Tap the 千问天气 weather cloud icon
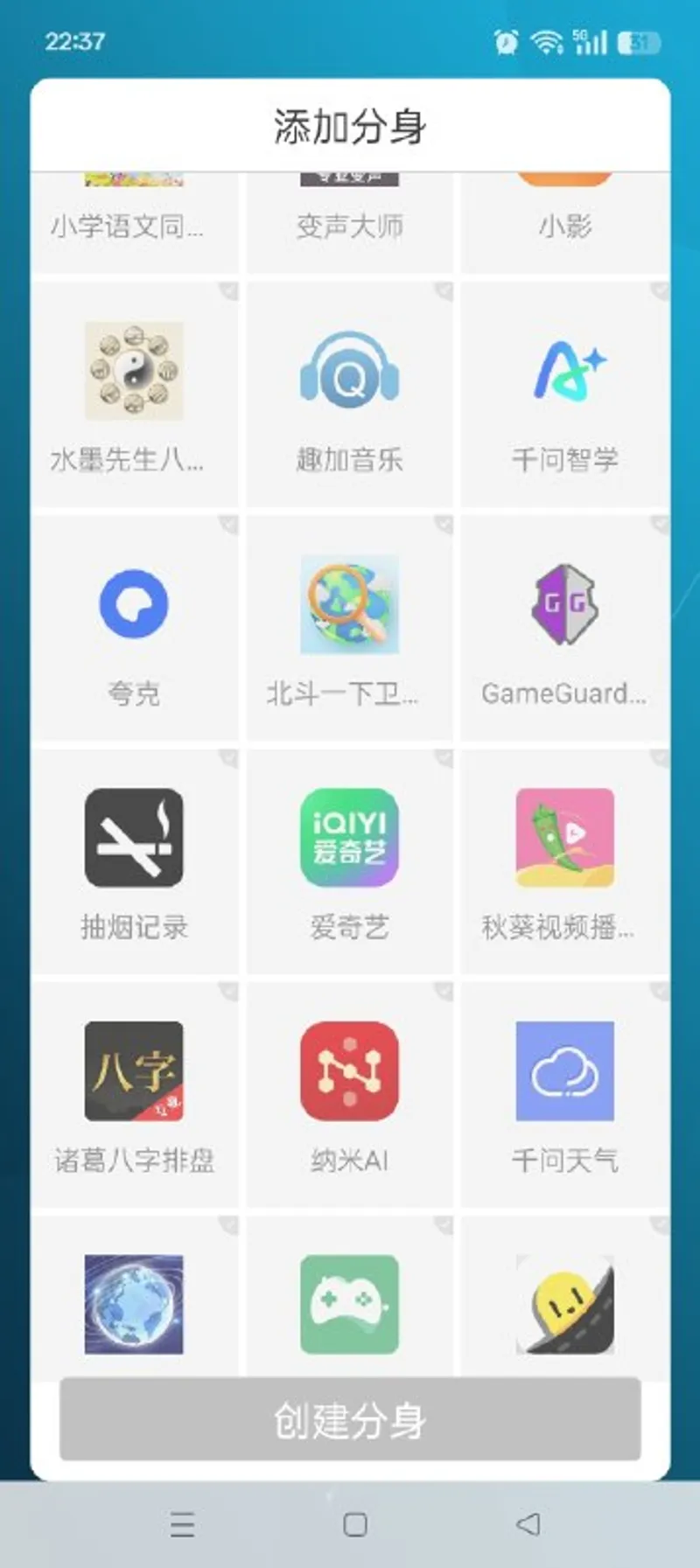 [x=564, y=1071]
